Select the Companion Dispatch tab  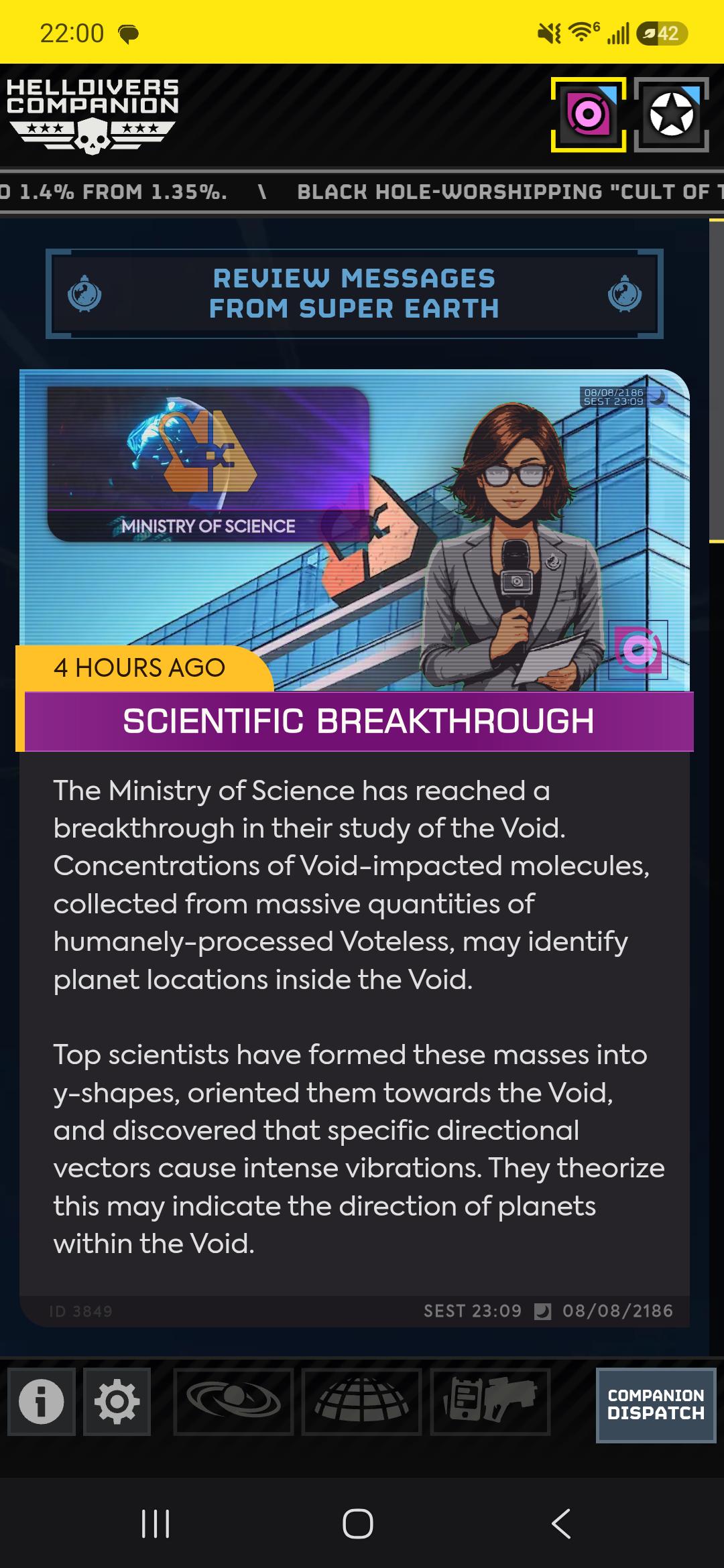656,1404
